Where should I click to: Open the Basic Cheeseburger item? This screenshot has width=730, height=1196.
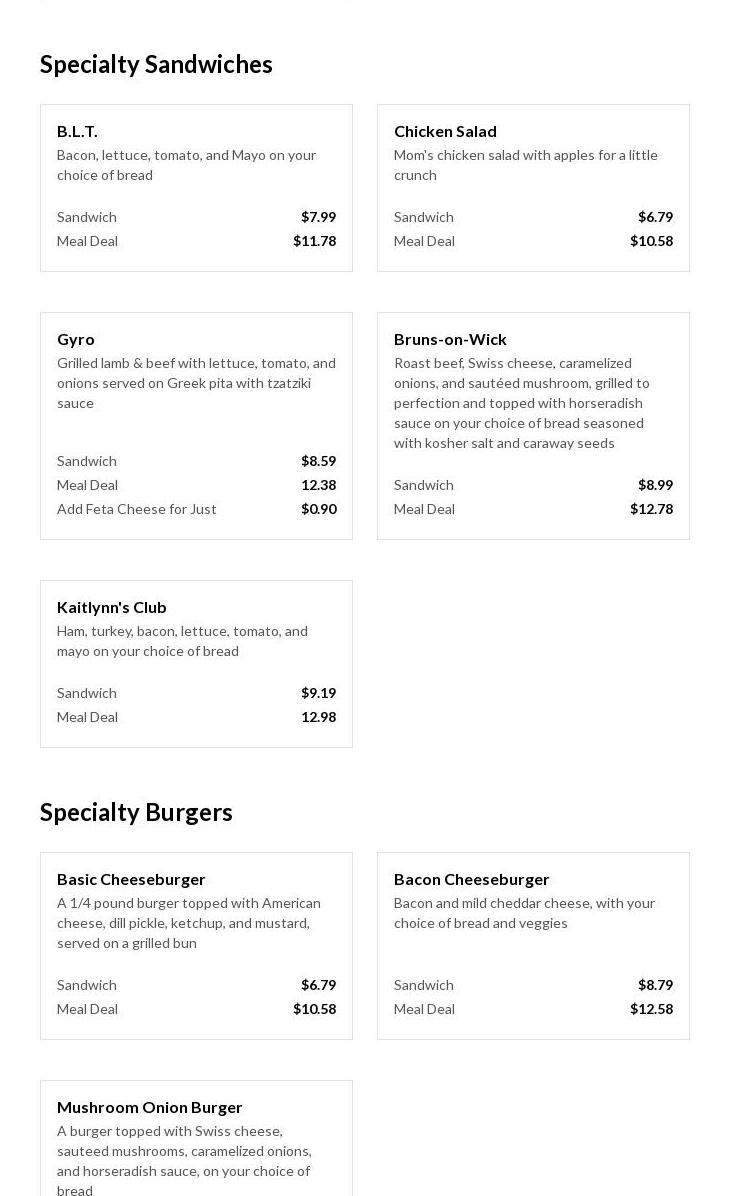point(196,945)
